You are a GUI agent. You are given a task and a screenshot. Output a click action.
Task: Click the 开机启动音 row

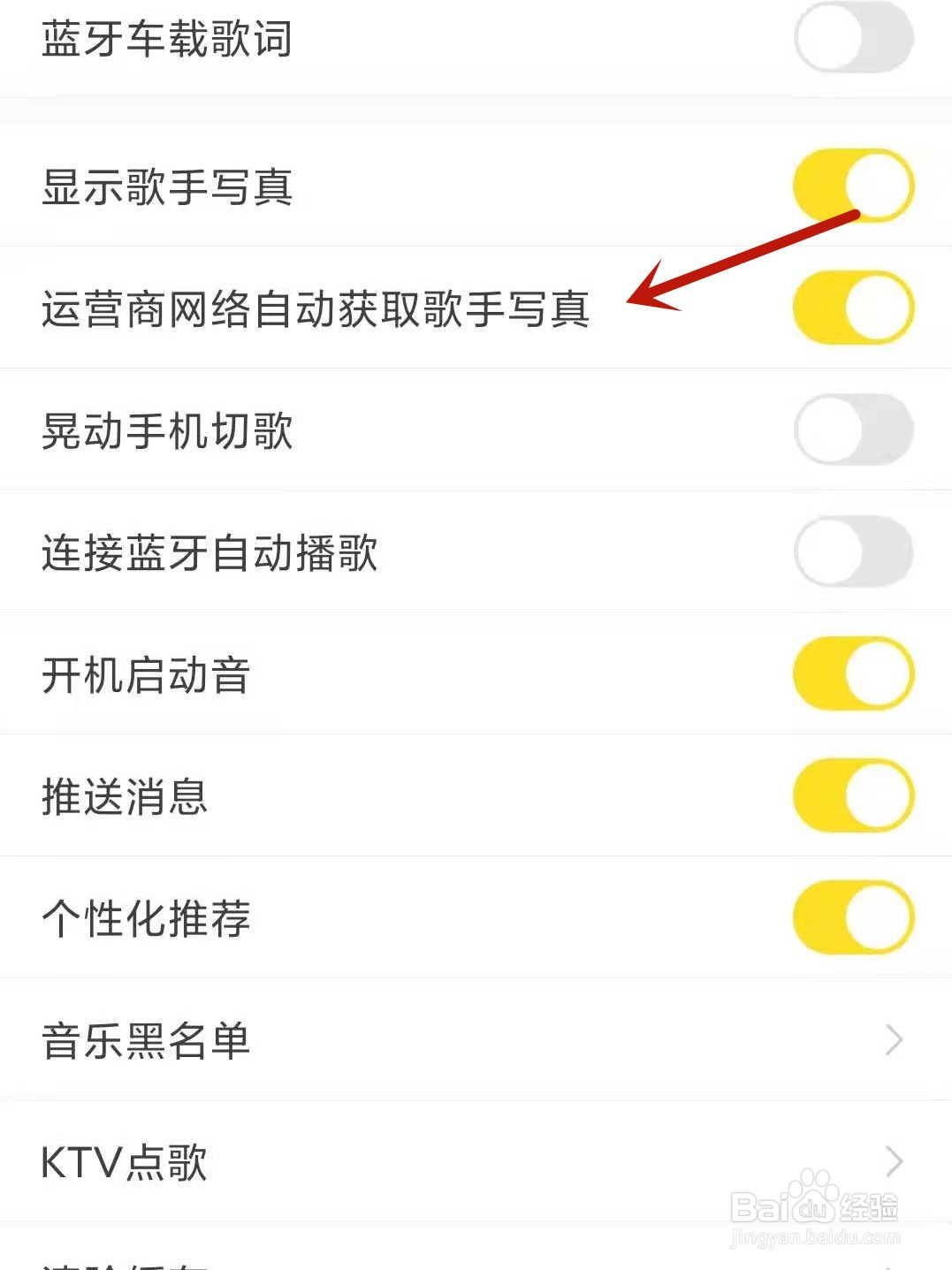tap(147, 675)
